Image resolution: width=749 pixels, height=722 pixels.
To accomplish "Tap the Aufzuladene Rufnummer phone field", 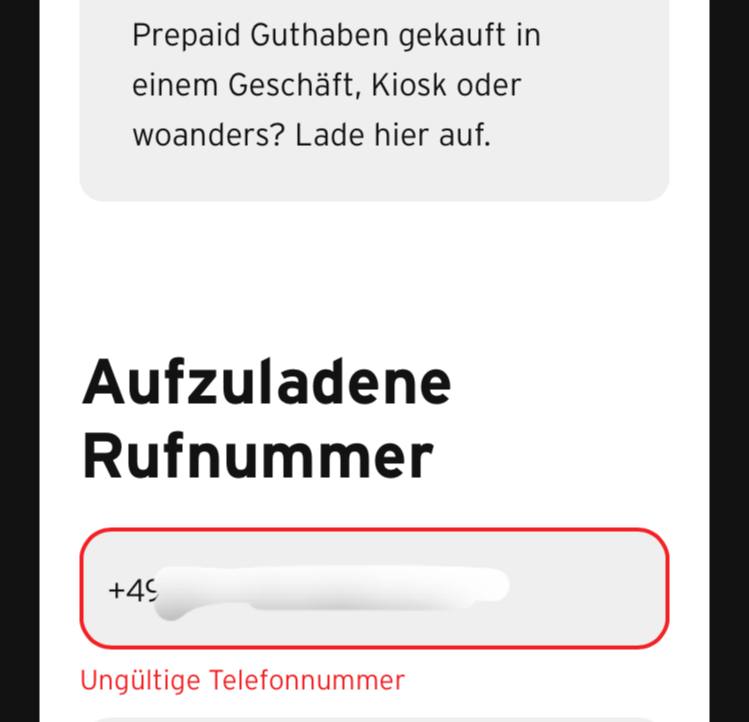I will (374, 588).
